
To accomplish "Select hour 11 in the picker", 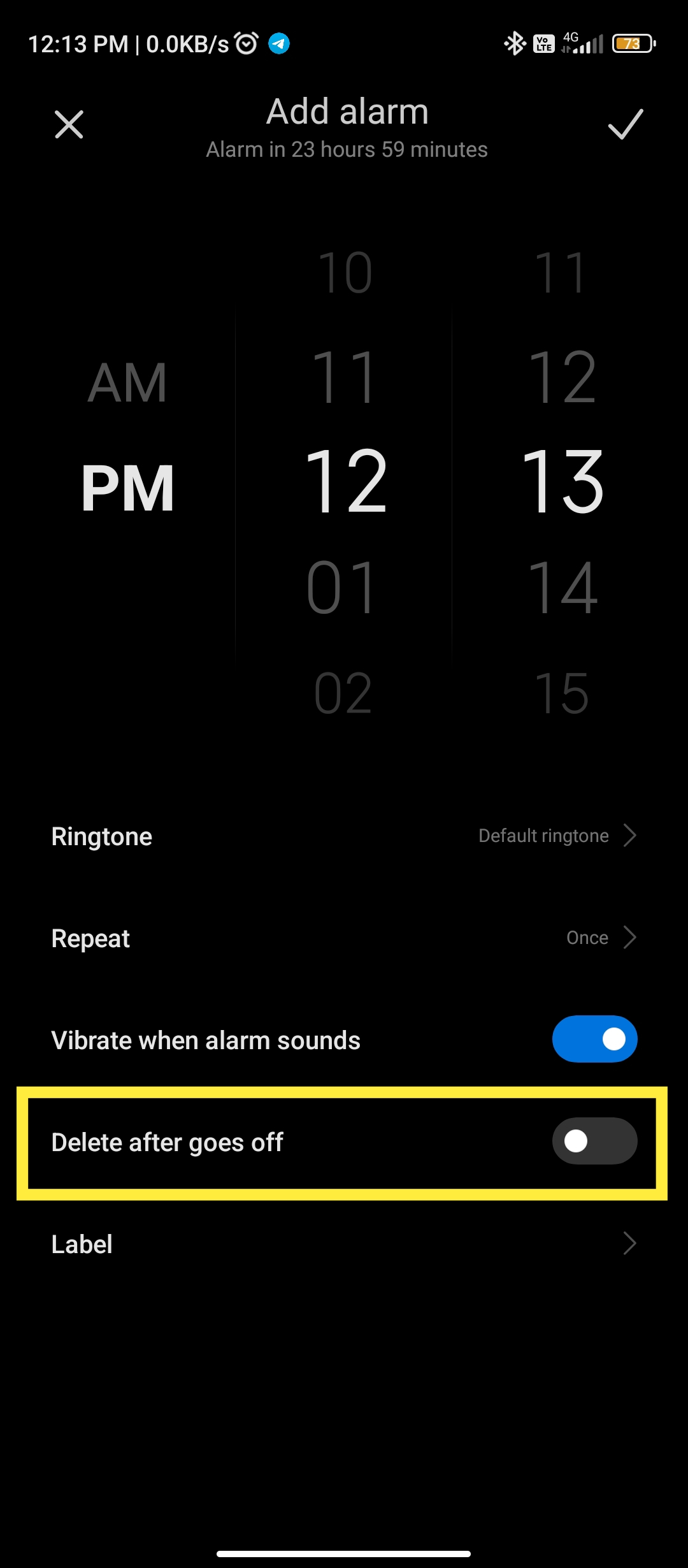I will (344, 377).
